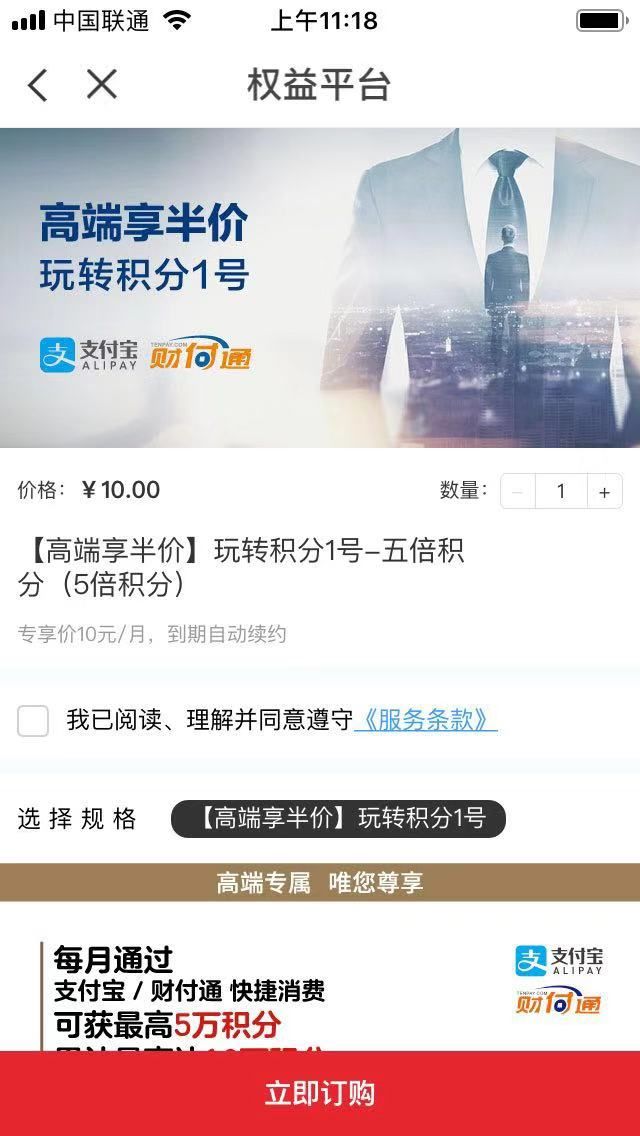The width and height of the screenshot is (640, 1136).
Task: Go back using the top-left arrow
Action: (37, 86)
